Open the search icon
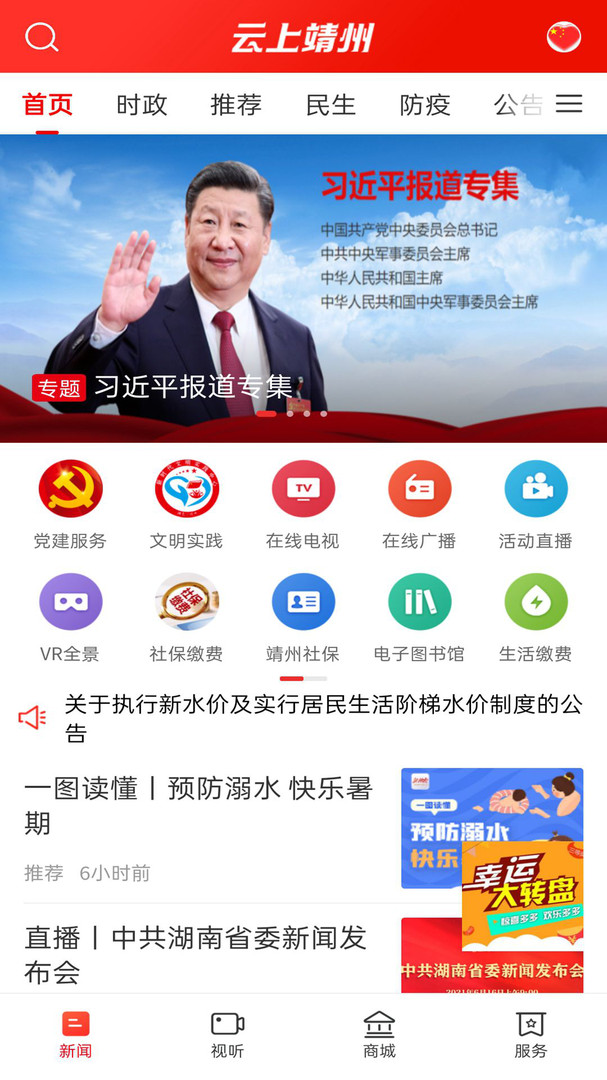The width and height of the screenshot is (607, 1080). tap(42, 37)
